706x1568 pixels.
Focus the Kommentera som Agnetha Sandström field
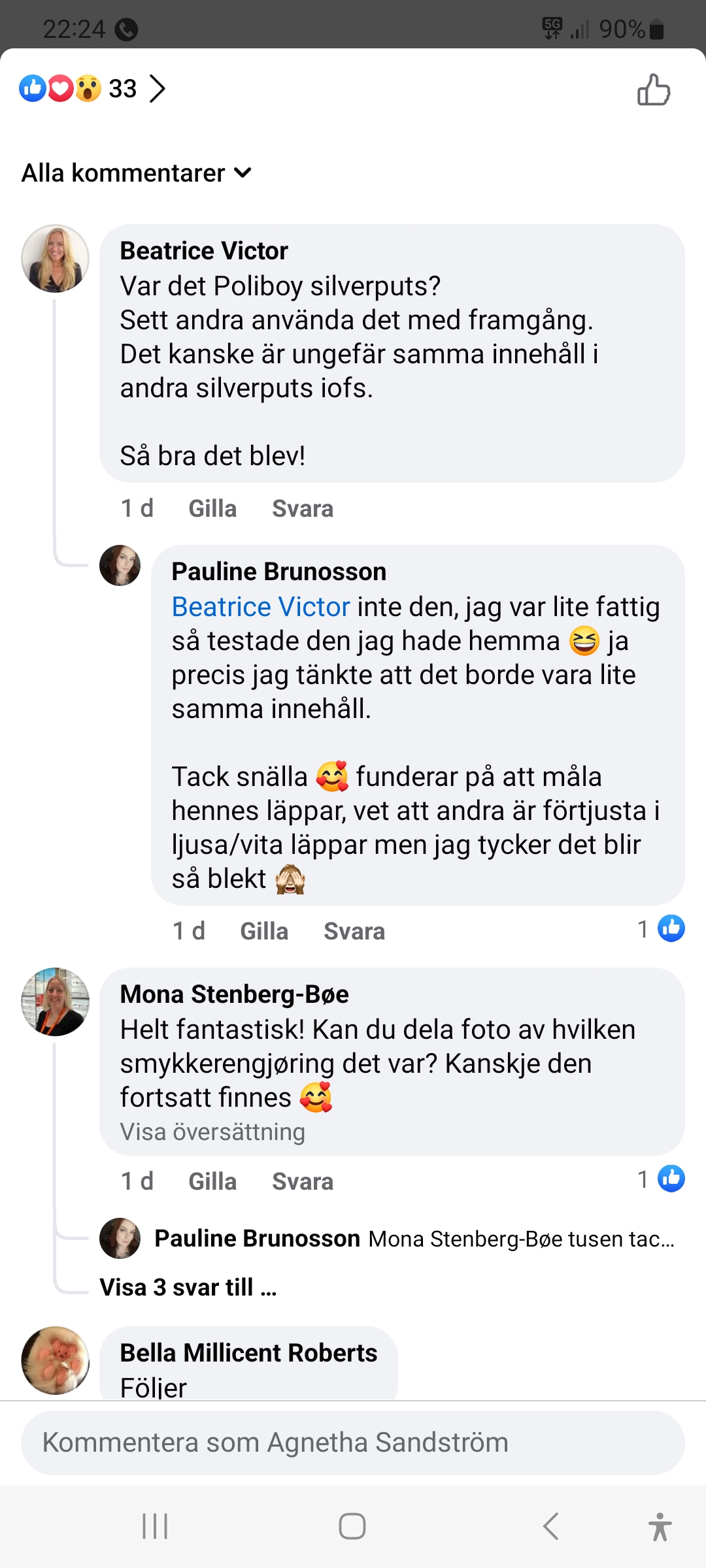353,1443
